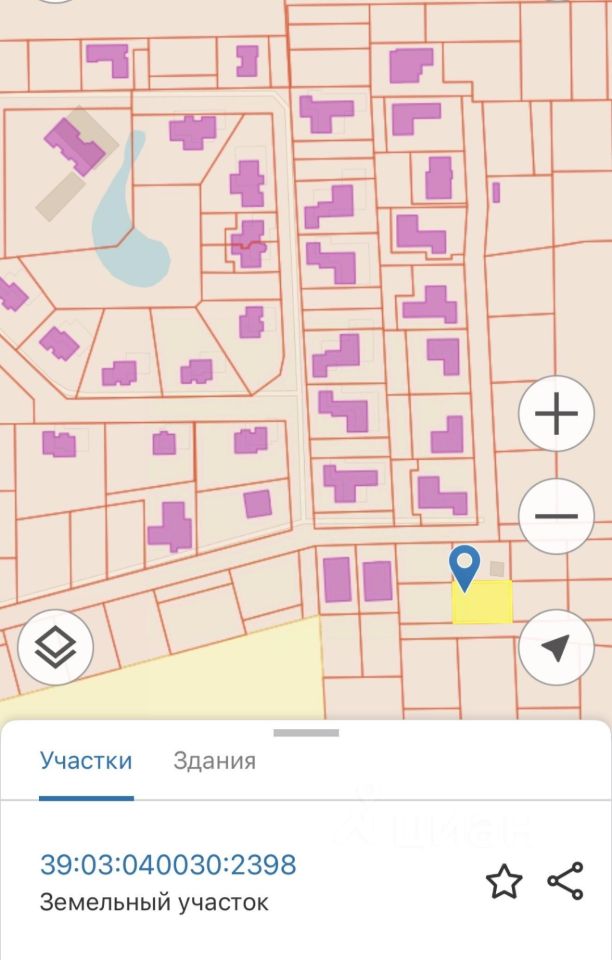Zoom in on the map

[x=557, y=414]
